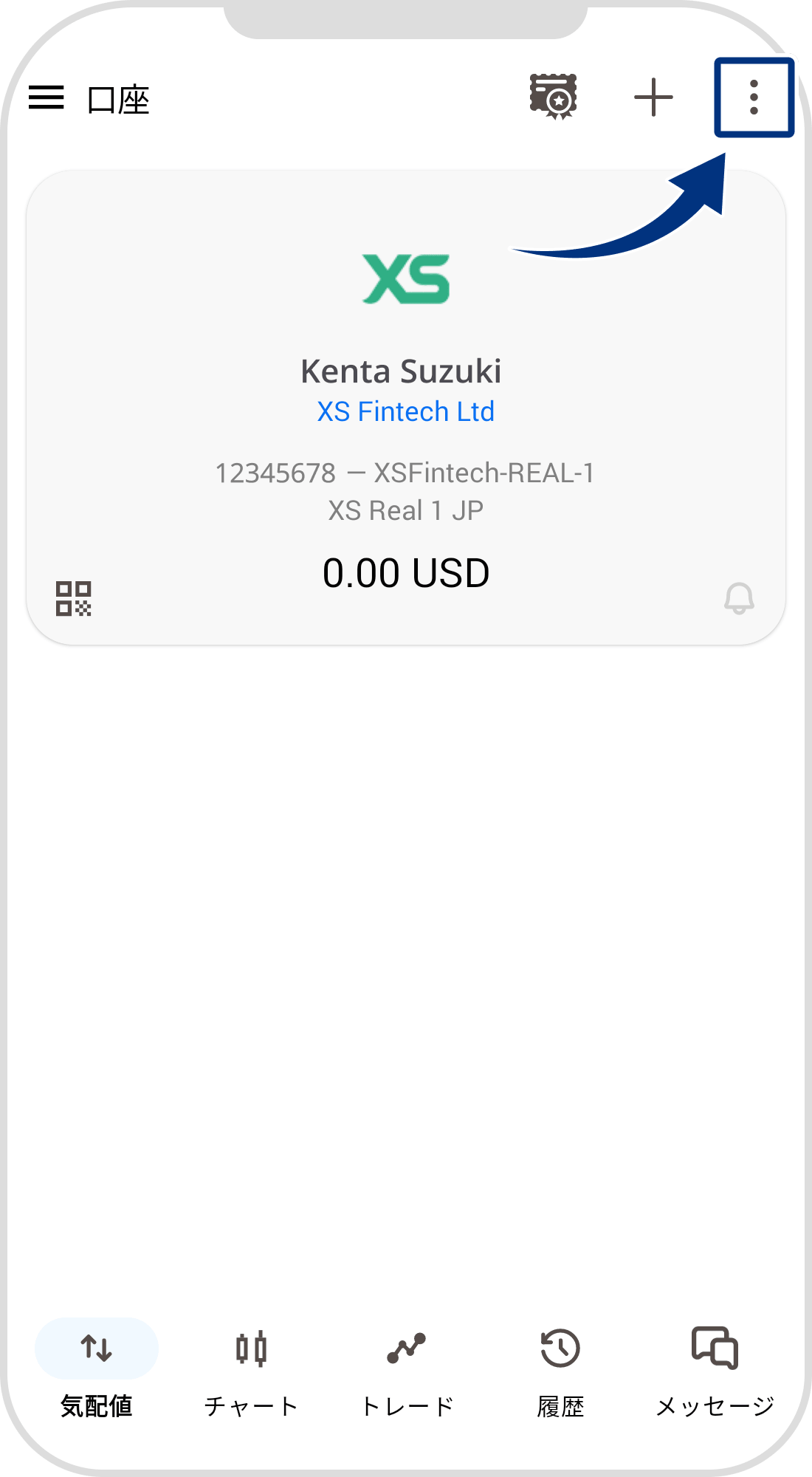The height and width of the screenshot is (1477, 812).
Task: Show the account QR code icon
Action: tap(74, 598)
